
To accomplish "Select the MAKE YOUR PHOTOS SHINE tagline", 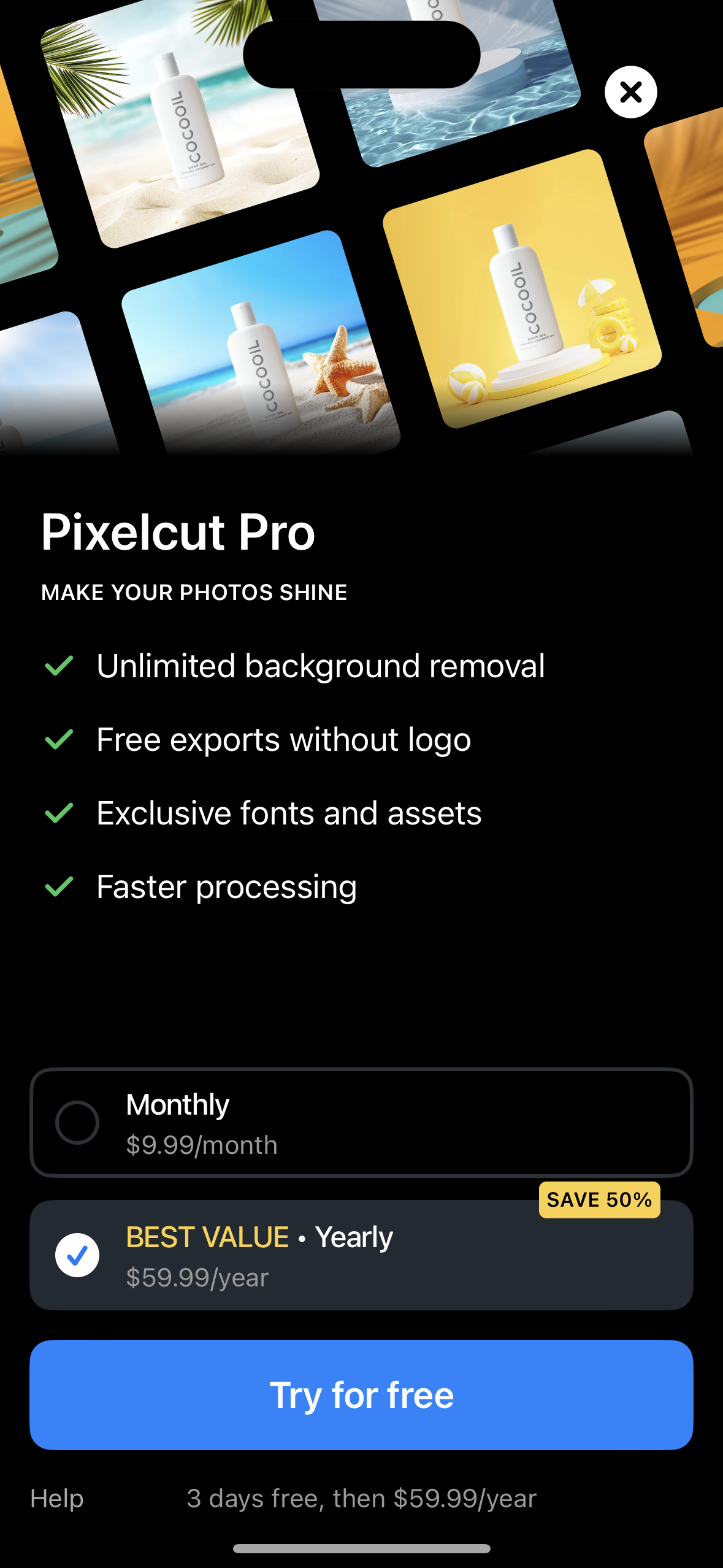I will (194, 592).
